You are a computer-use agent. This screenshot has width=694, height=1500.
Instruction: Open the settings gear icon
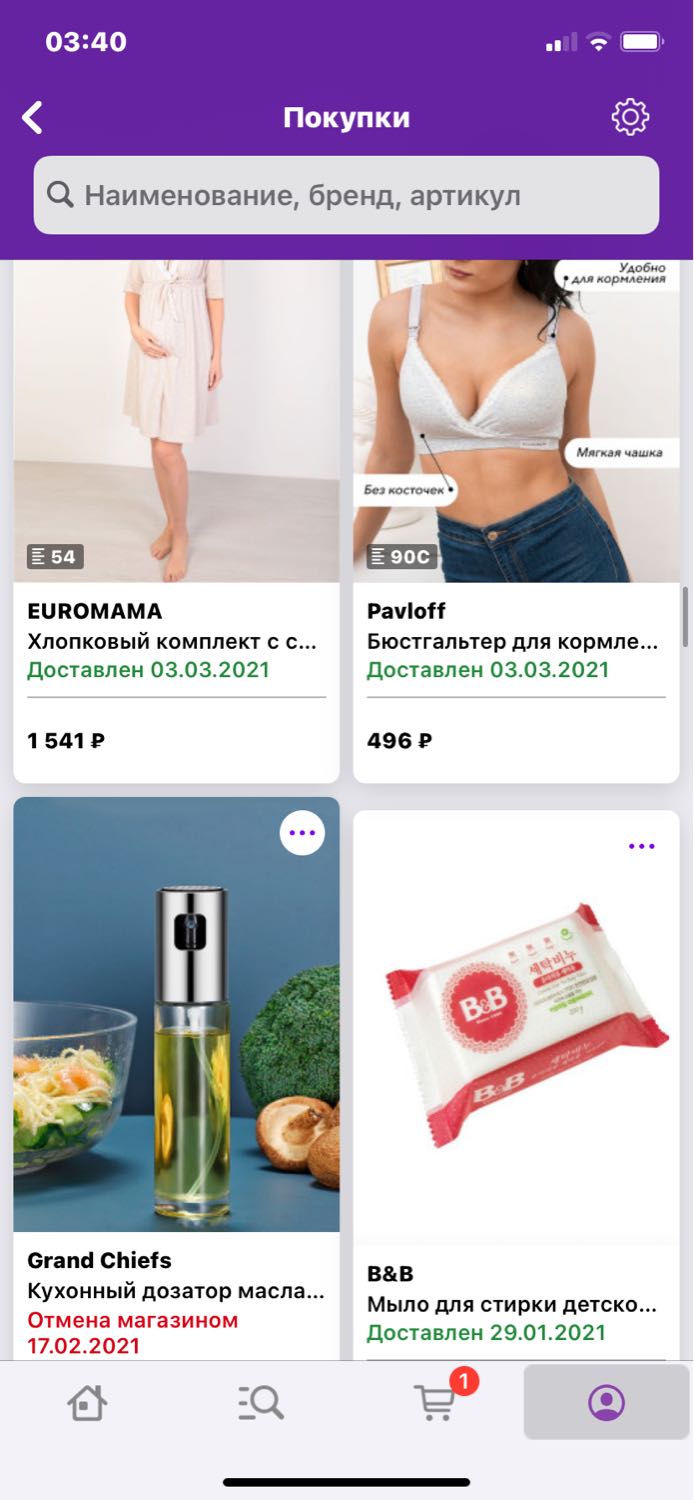630,118
